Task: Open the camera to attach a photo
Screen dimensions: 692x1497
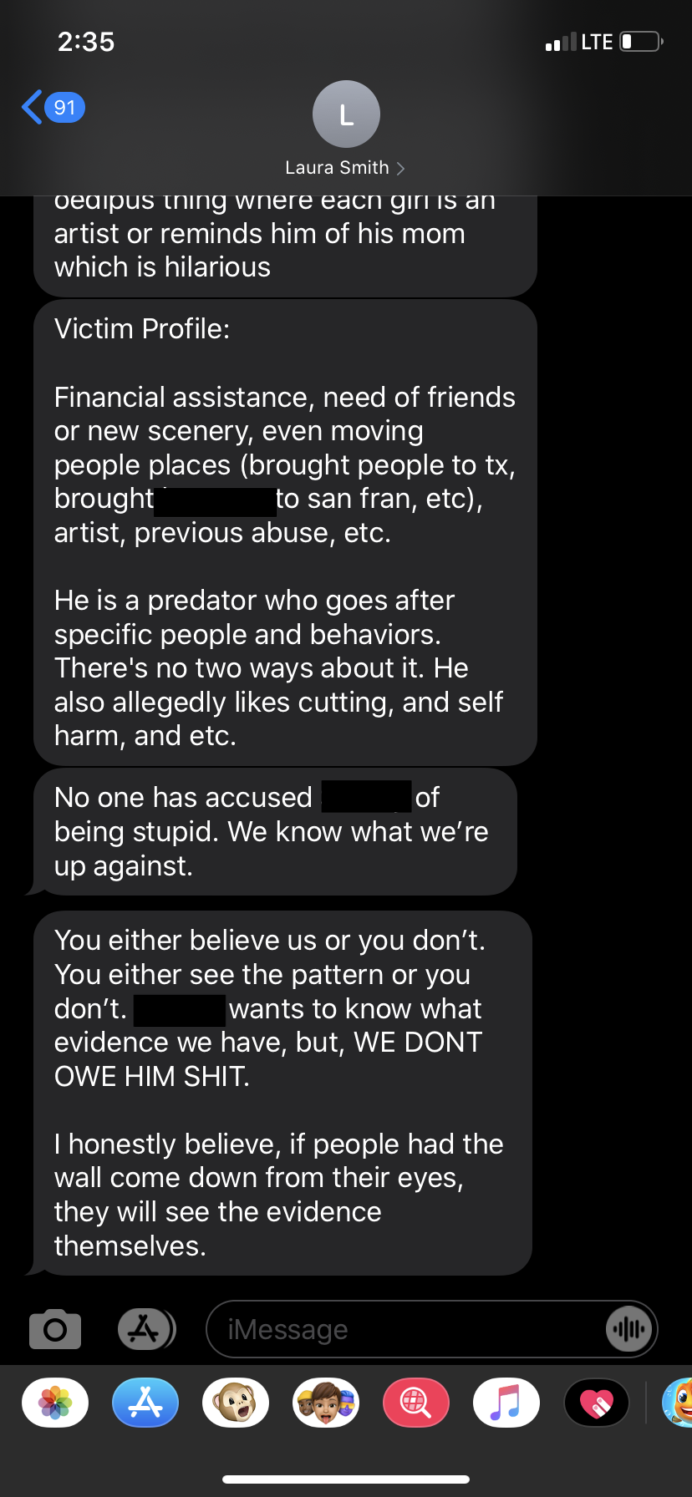Action: [x=54, y=1329]
